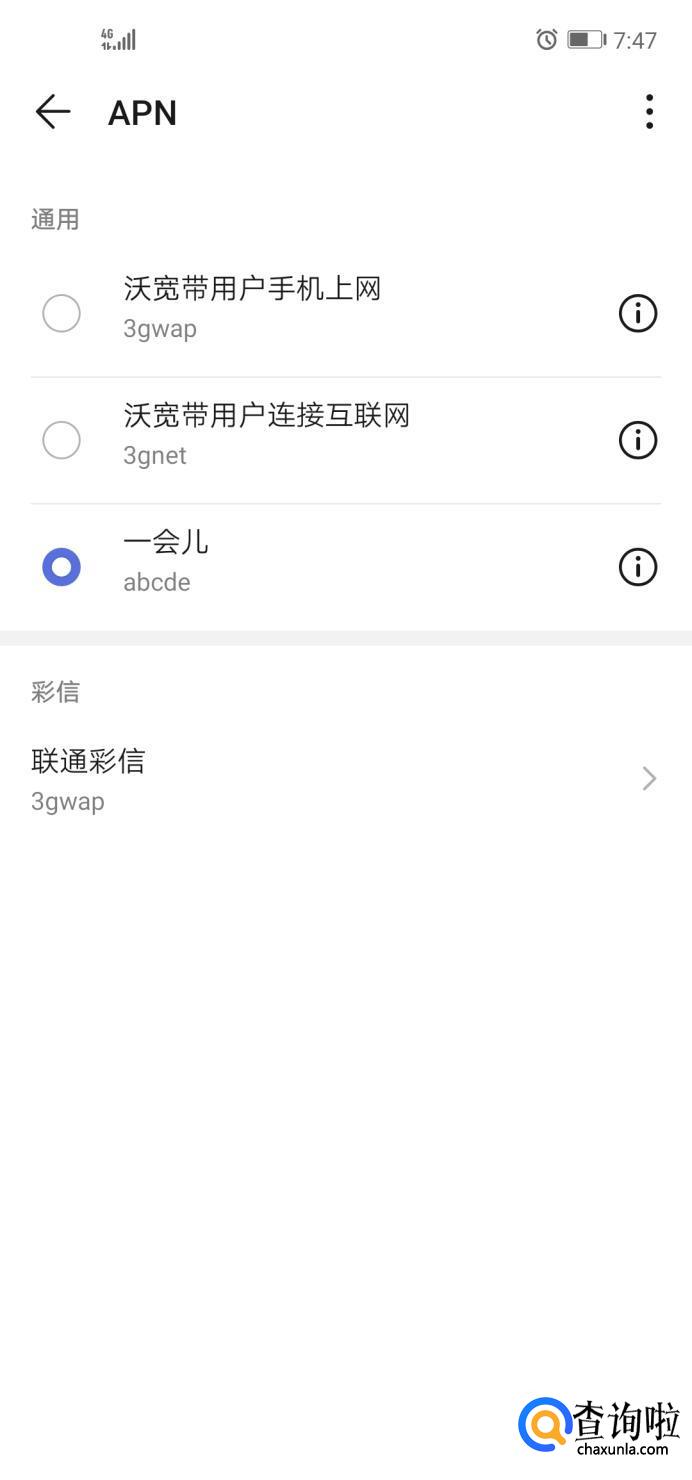Select the 沃宽带用户连接互联网 APN radio button
This screenshot has width=692, height=1480.
click(x=61, y=440)
